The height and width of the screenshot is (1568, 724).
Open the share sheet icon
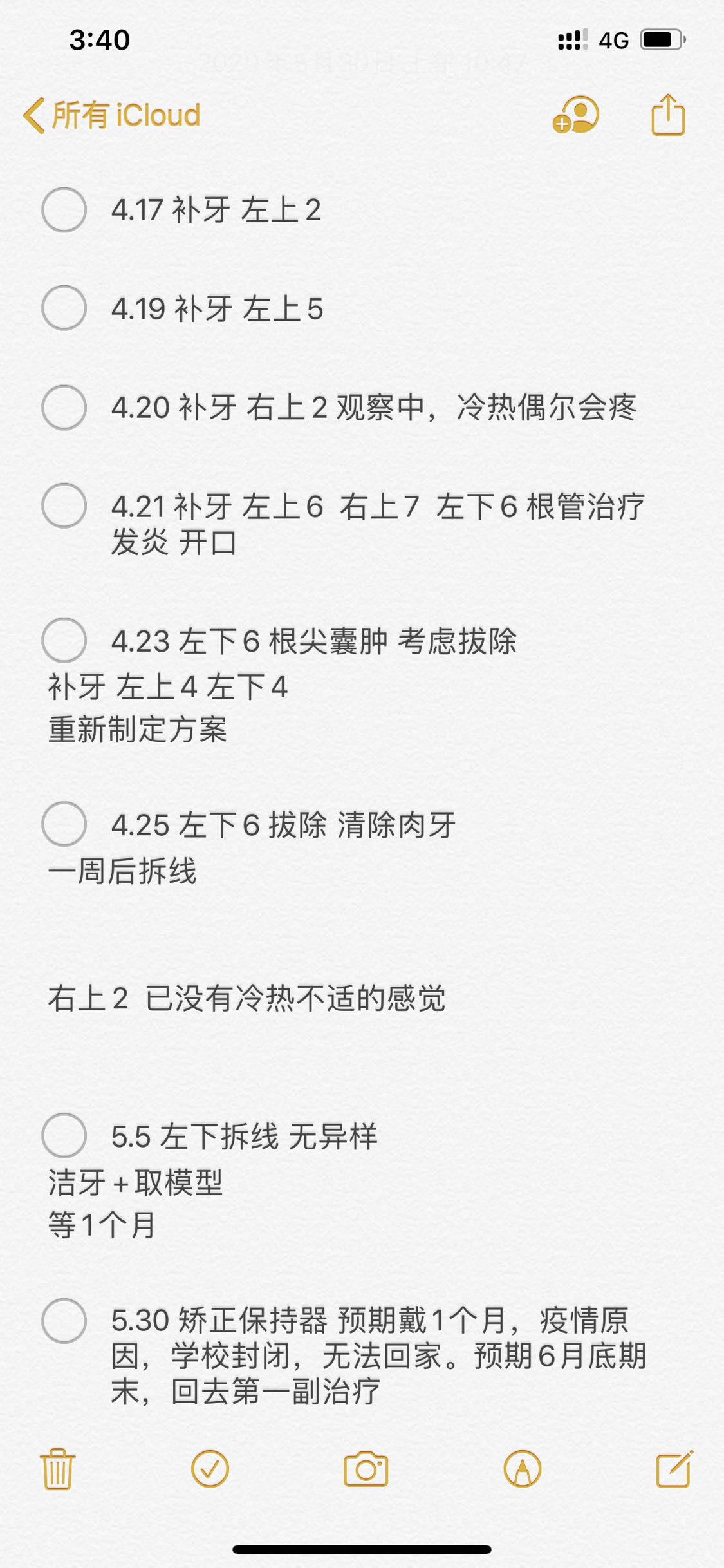point(668,115)
